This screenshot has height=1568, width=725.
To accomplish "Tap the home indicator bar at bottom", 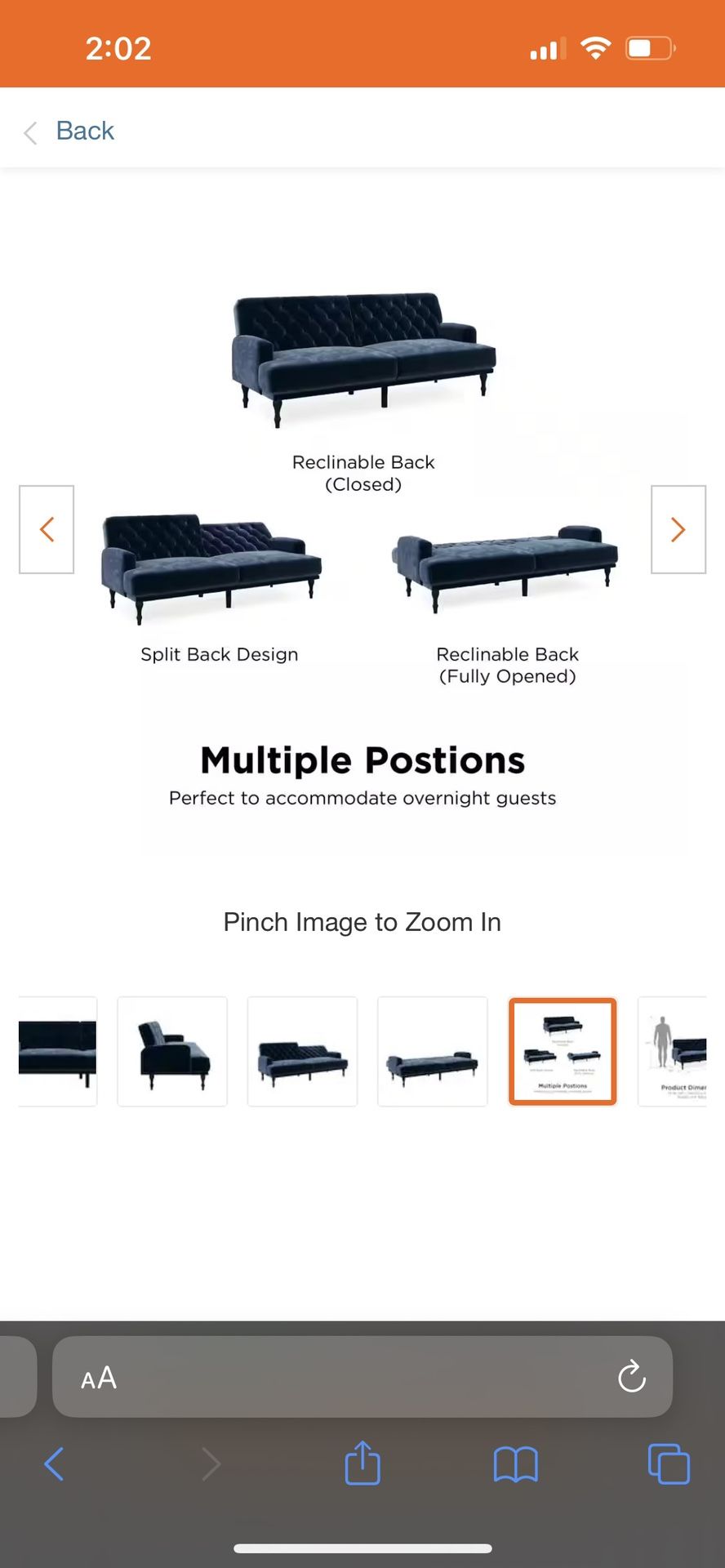I will (362, 1548).
